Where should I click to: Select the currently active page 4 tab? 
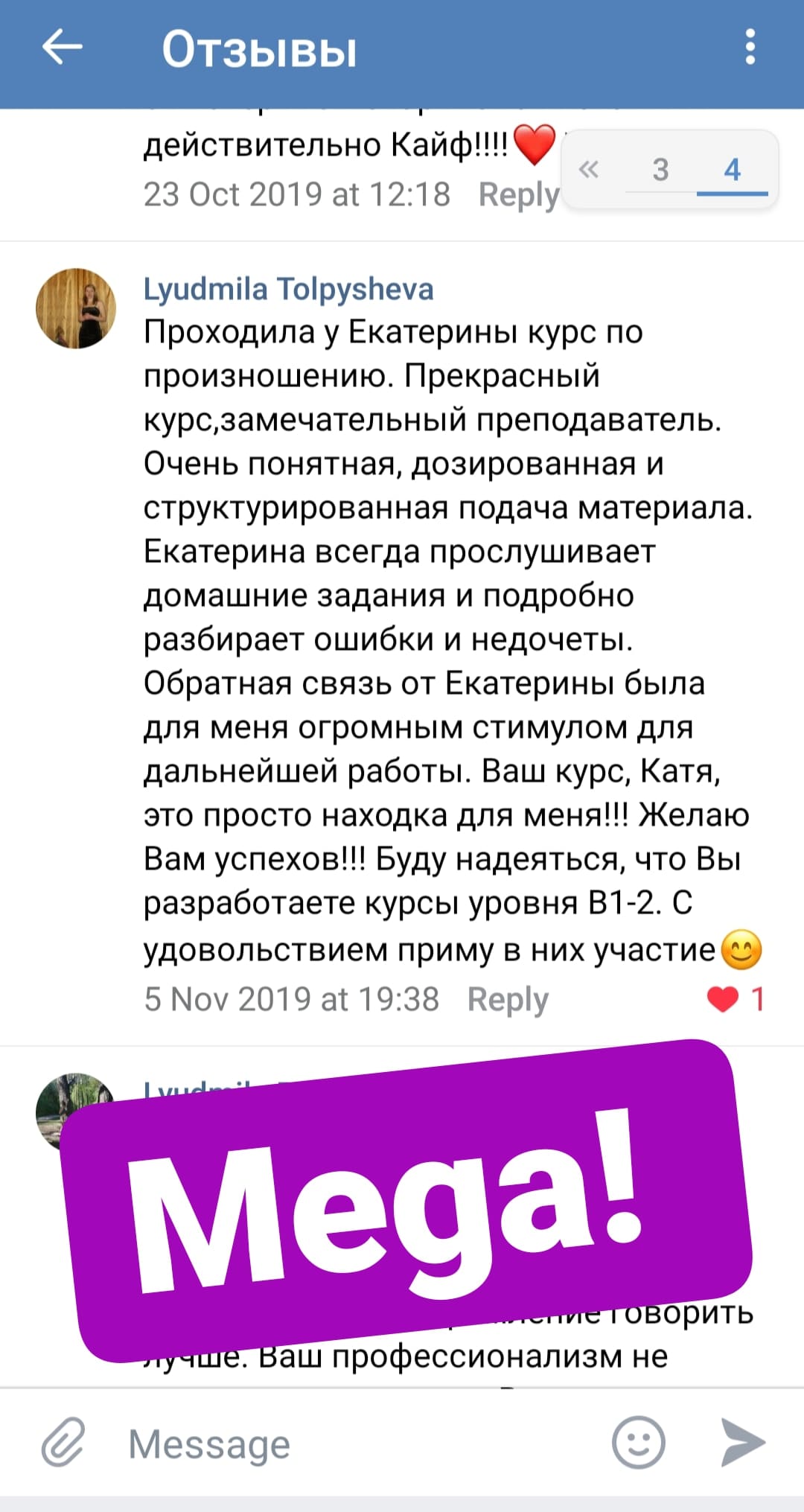(x=733, y=169)
